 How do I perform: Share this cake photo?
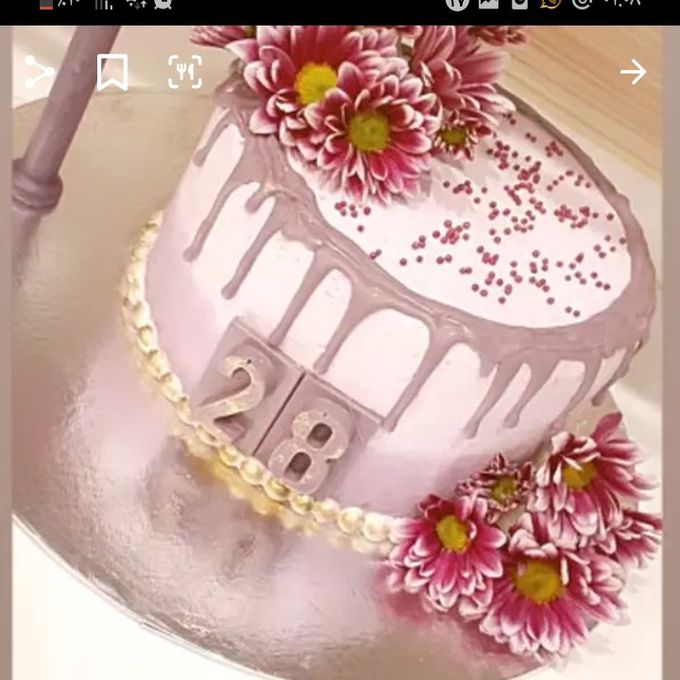coord(39,72)
